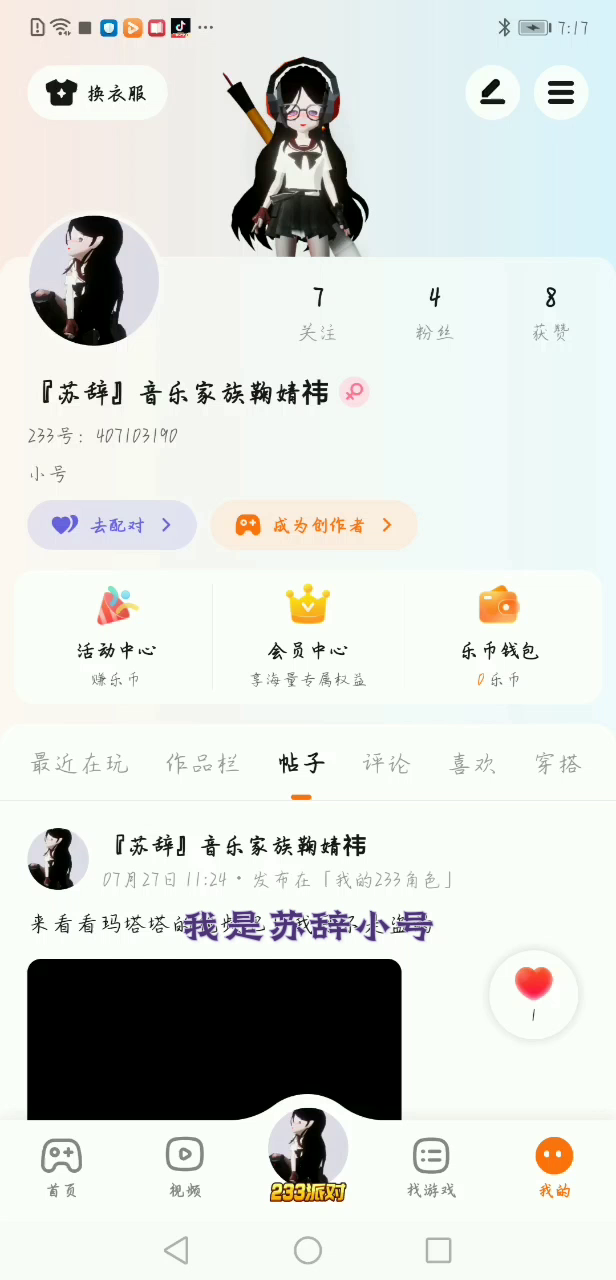Open the 粉丝 followers count
The height and width of the screenshot is (1280, 616).
(x=434, y=314)
